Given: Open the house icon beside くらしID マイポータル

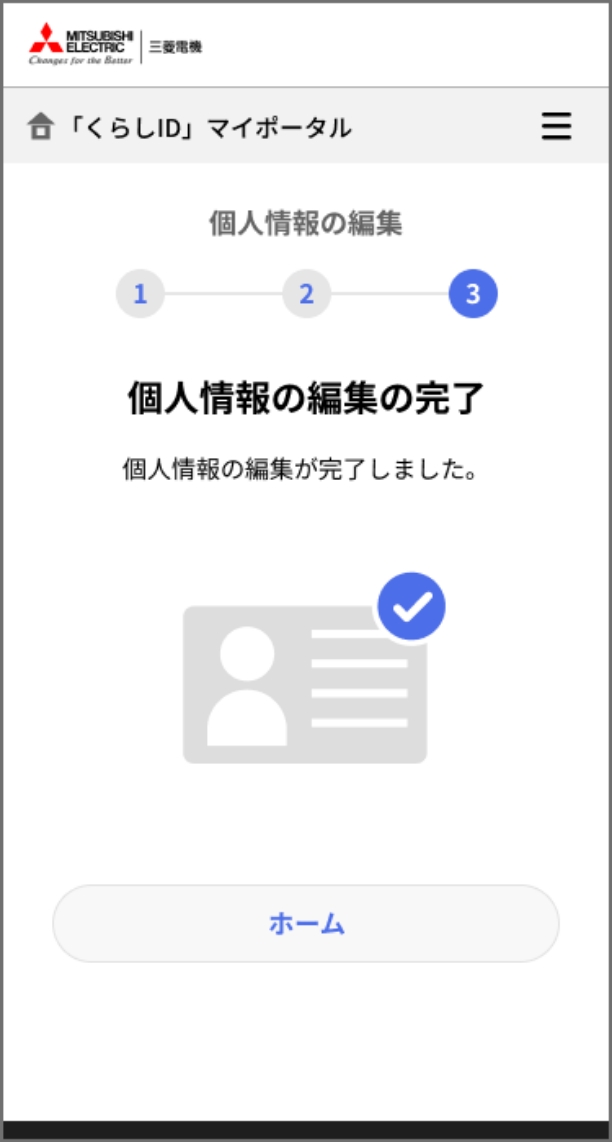Looking at the screenshot, I should pos(41,127).
